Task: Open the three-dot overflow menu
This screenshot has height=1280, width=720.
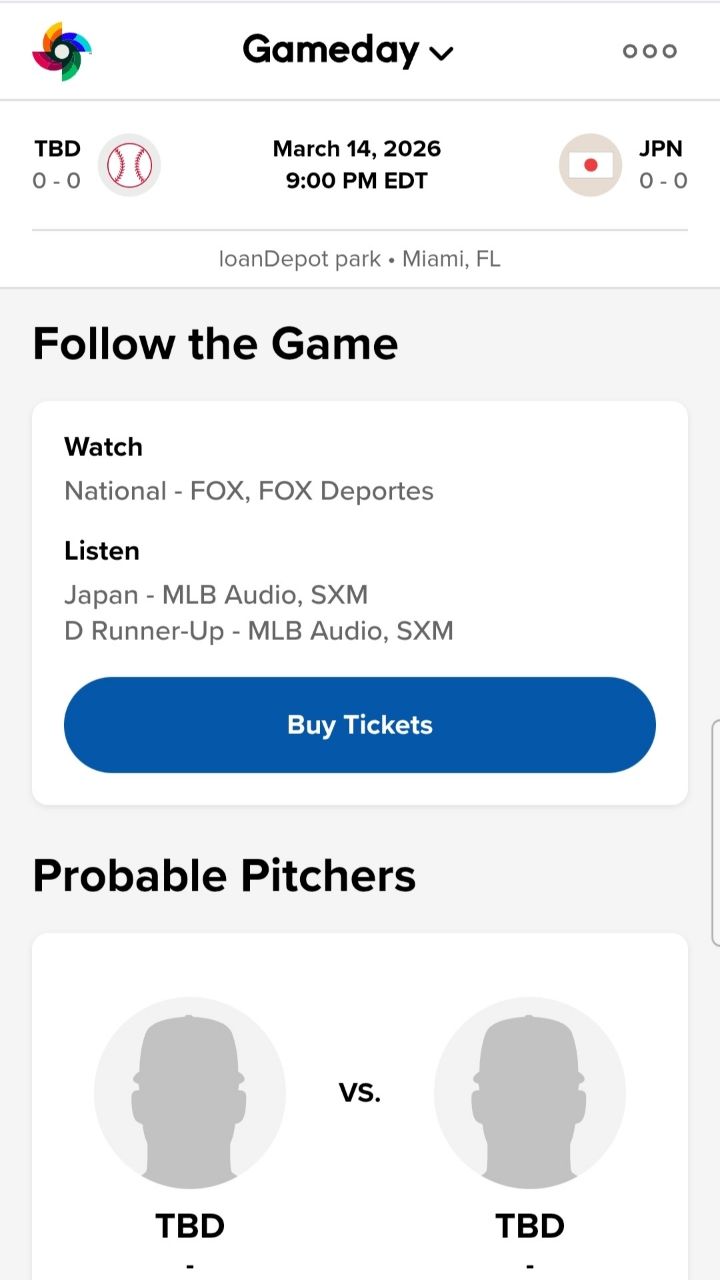Action: coord(650,51)
